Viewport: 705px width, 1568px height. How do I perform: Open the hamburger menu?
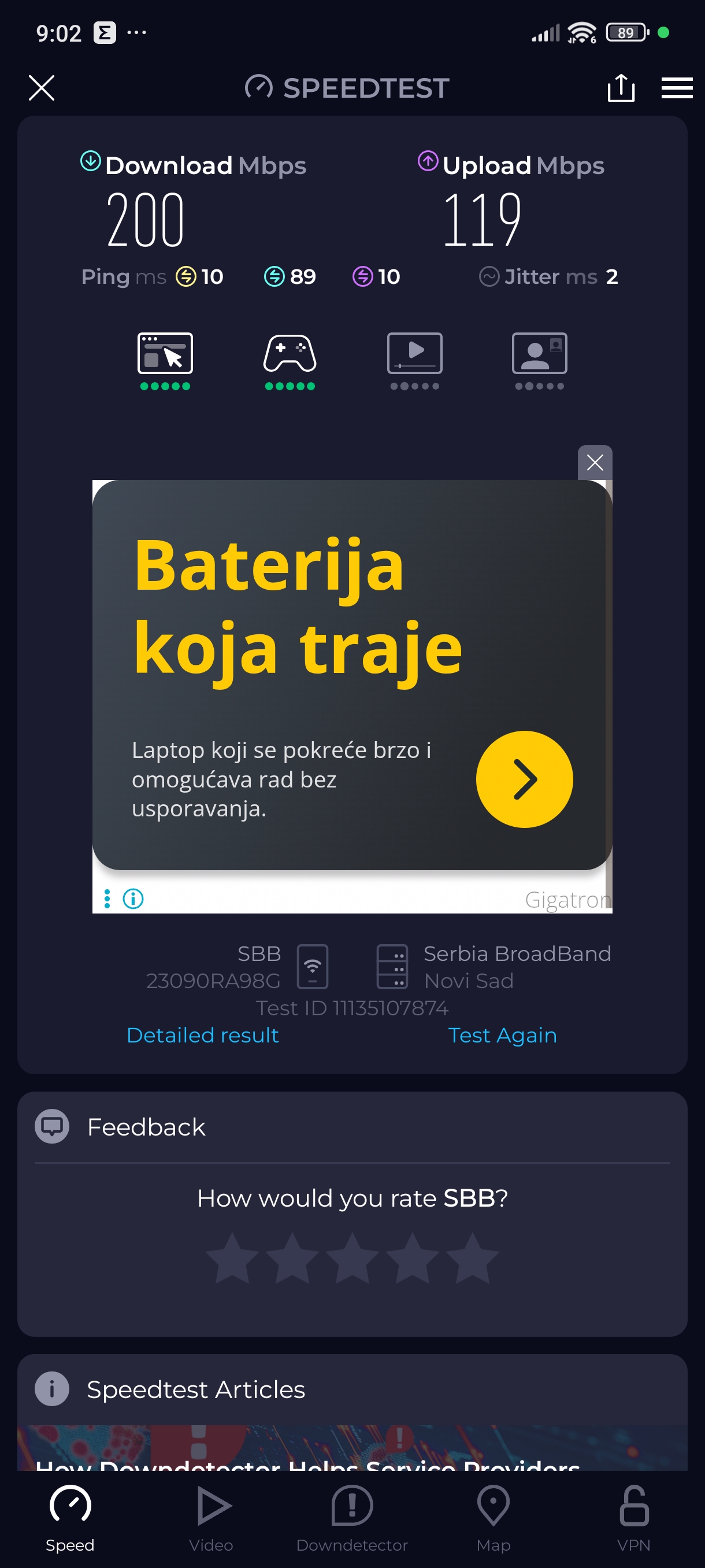pos(677,88)
